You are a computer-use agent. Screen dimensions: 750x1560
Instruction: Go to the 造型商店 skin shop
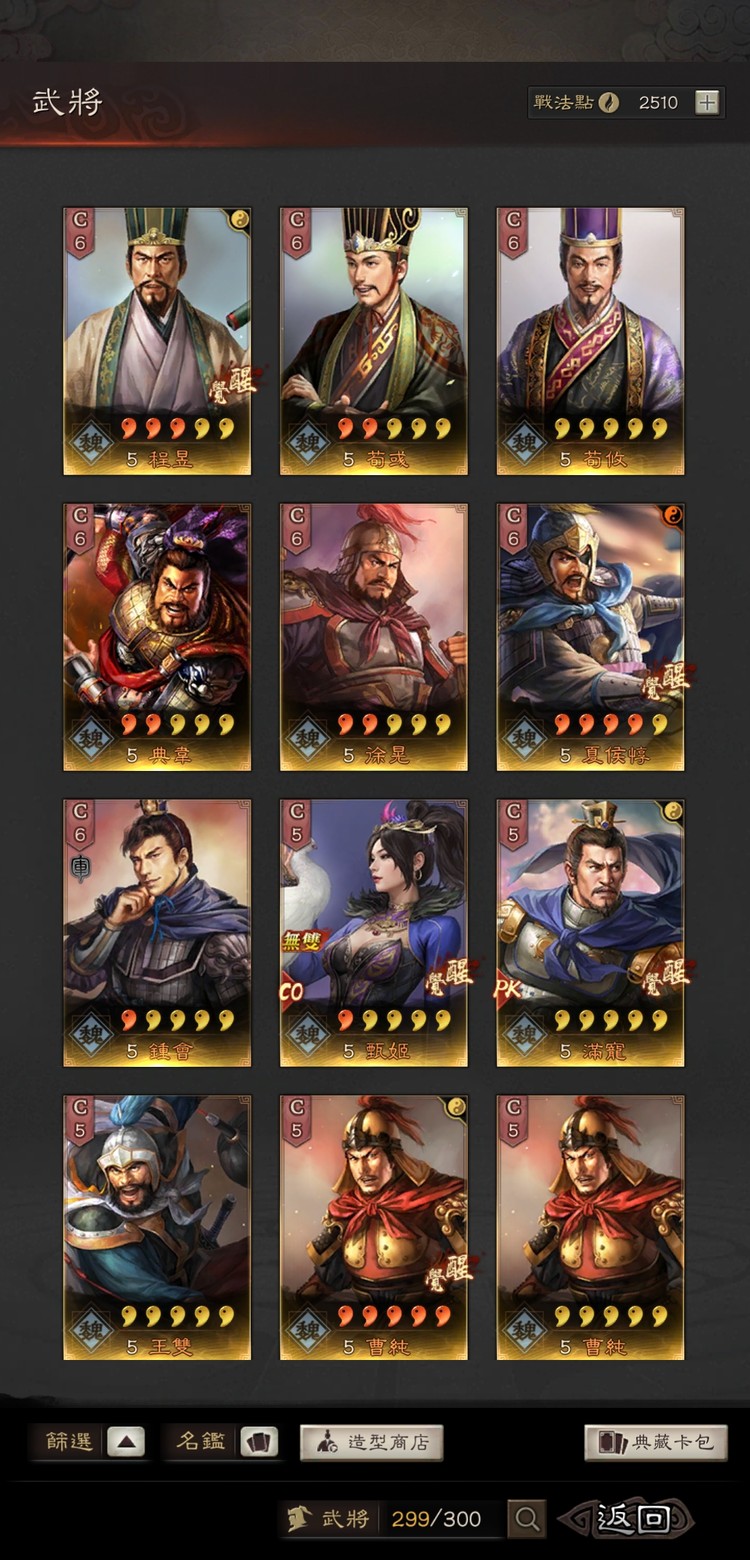pos(371,1442)
